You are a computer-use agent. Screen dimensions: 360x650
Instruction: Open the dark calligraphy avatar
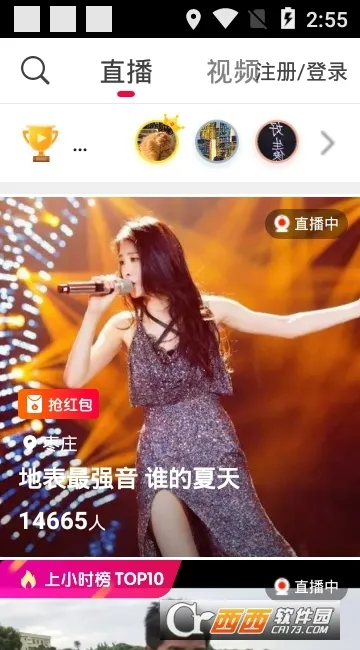click(x=277, y=141)
